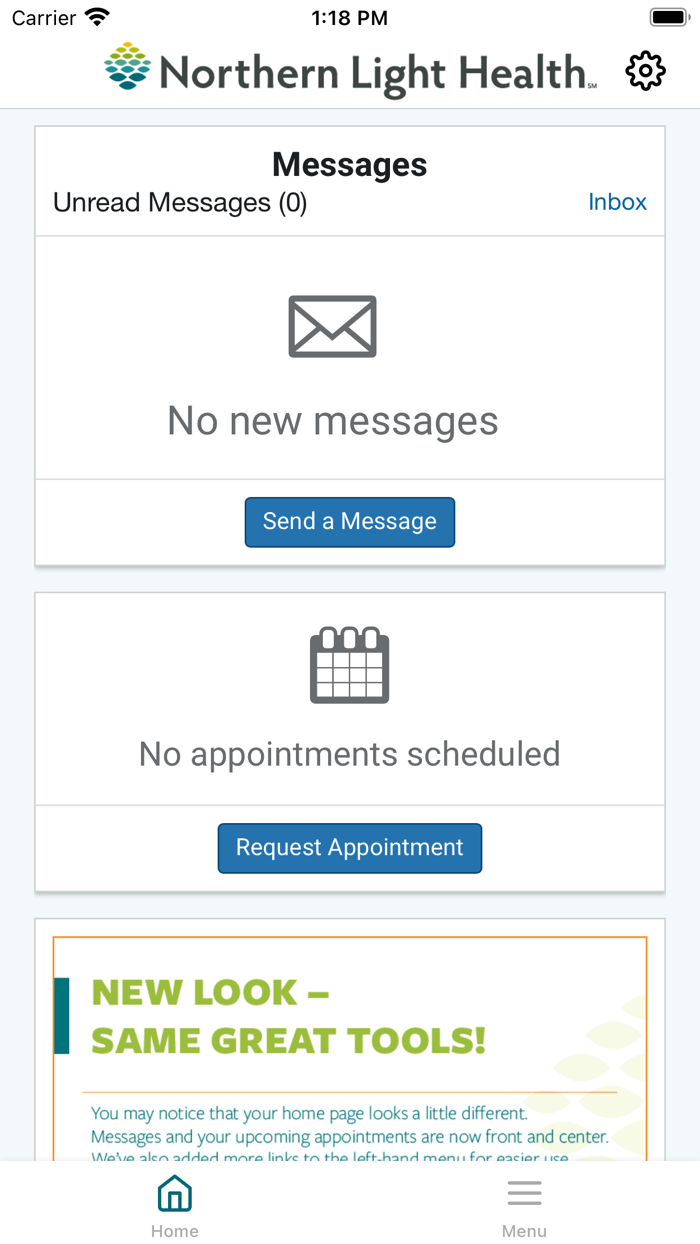Open the settings gear icon
Image resolution: width=700 pixels, height=1244 pixels.
coord(645,71)
